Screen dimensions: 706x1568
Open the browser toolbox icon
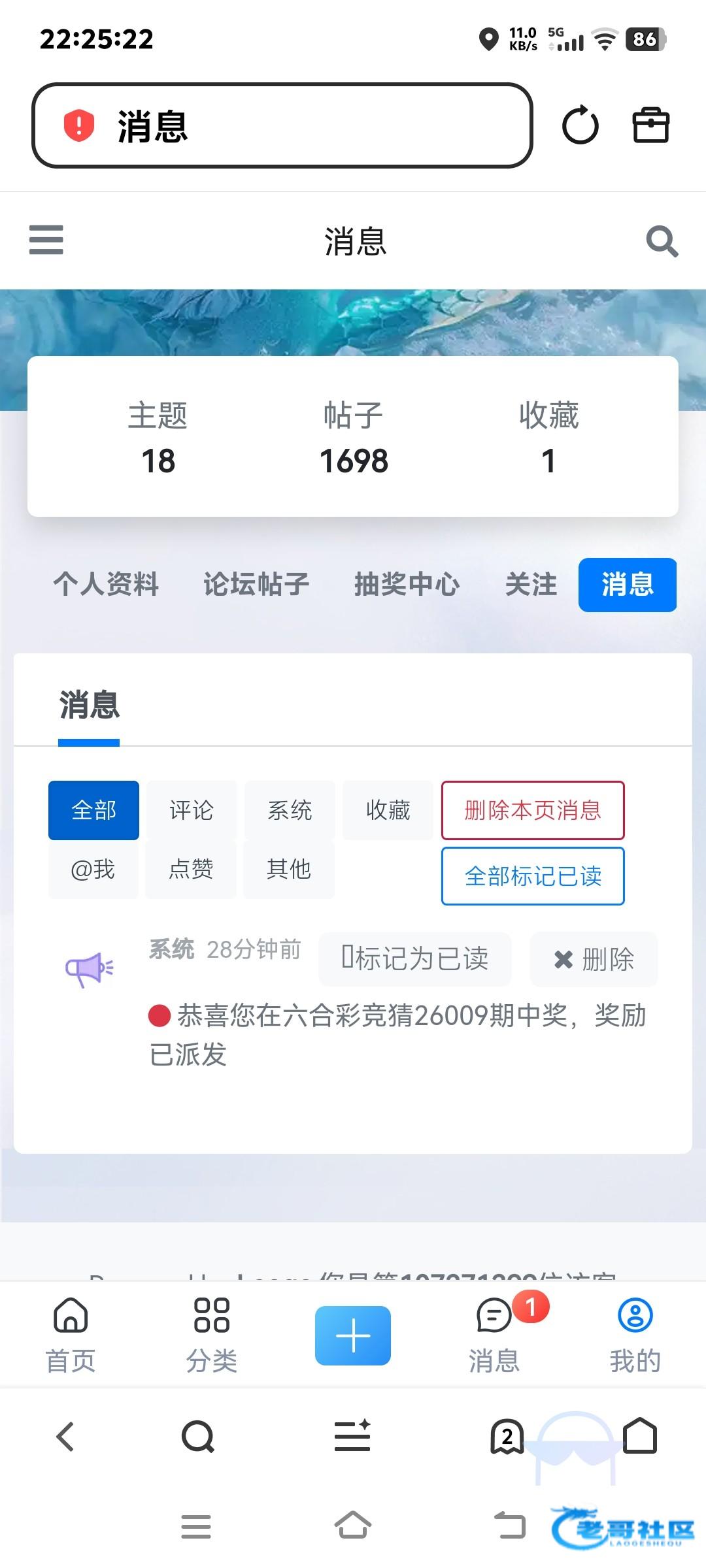click(x=650, y=125)
